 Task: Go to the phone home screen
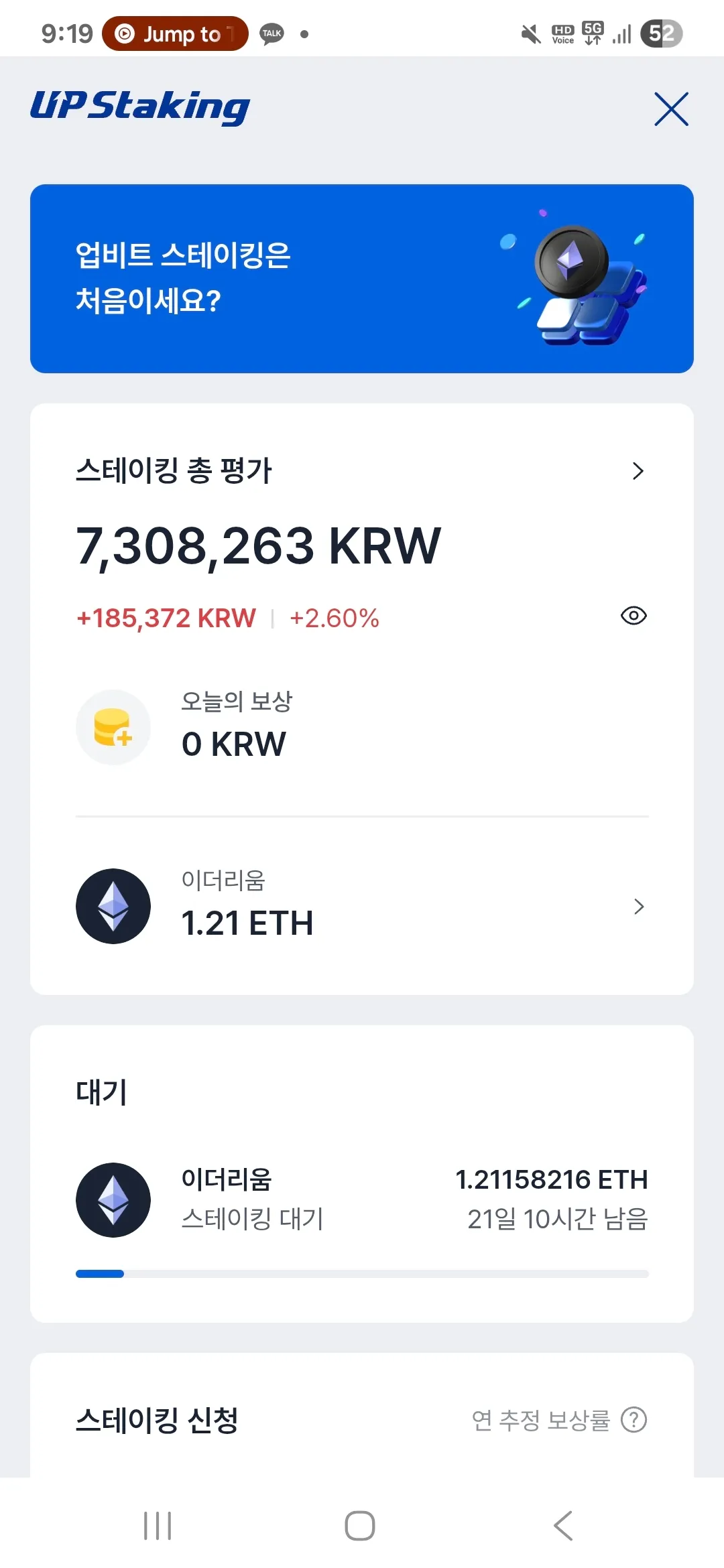tap(360, 1526)
